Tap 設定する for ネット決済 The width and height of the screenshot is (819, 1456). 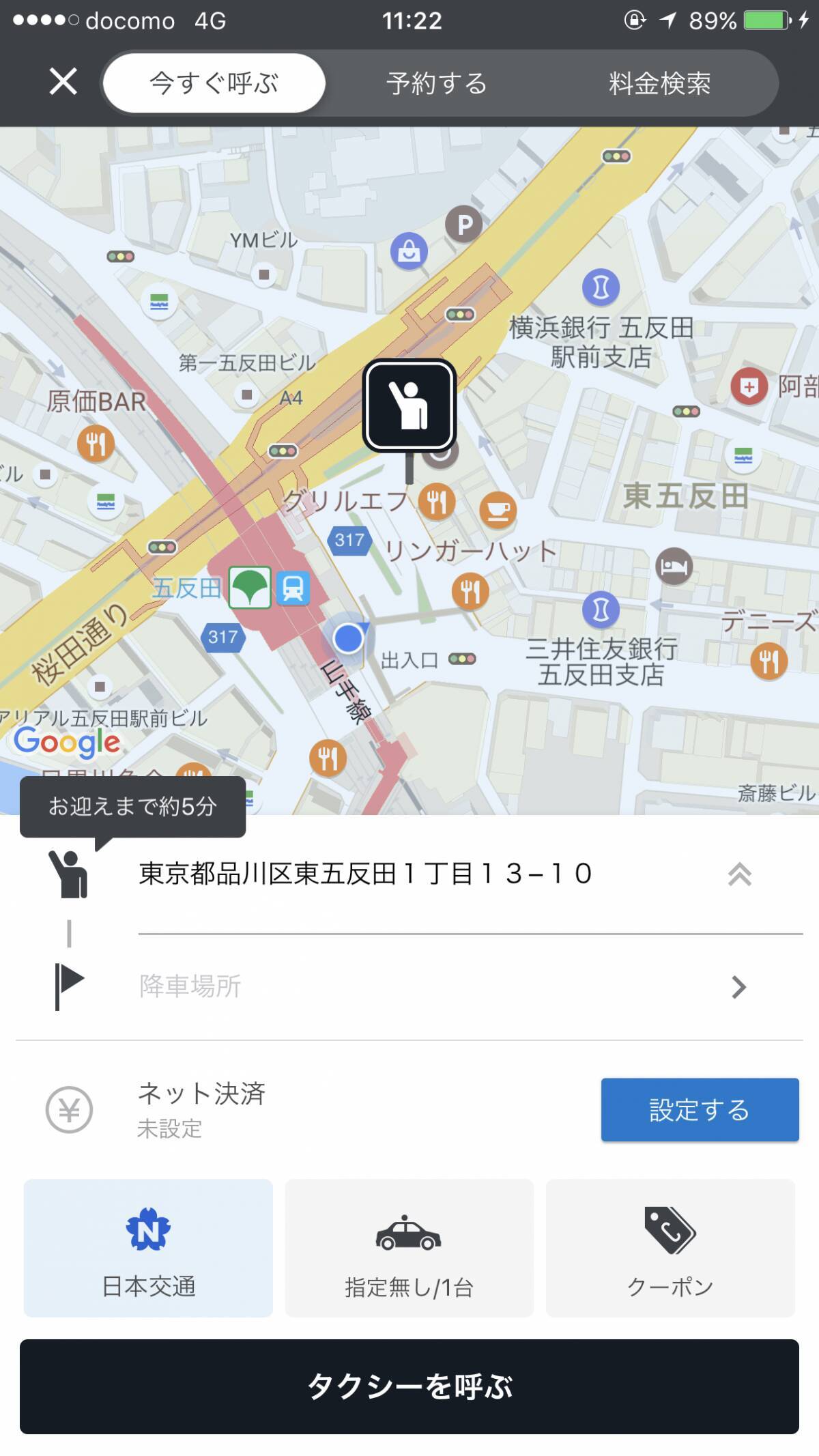pyautogui.click(x=700, y=1110)
